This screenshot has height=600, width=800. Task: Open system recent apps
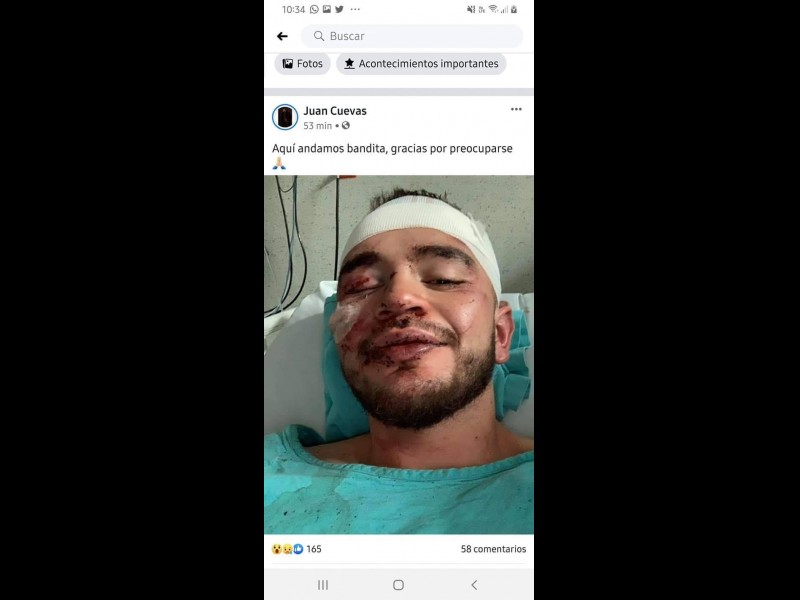[x=323, y=585]
